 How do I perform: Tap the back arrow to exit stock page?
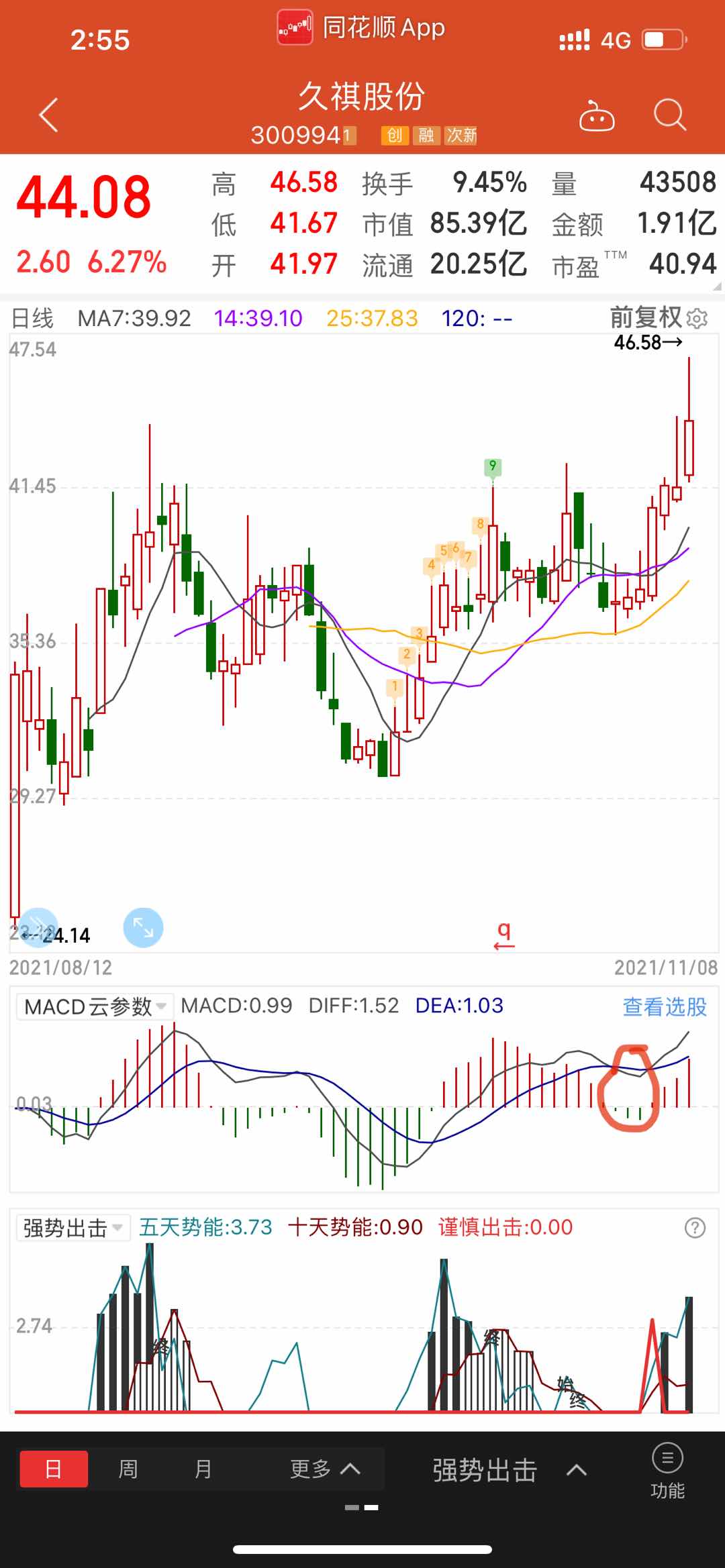click(x=48, y=114)
